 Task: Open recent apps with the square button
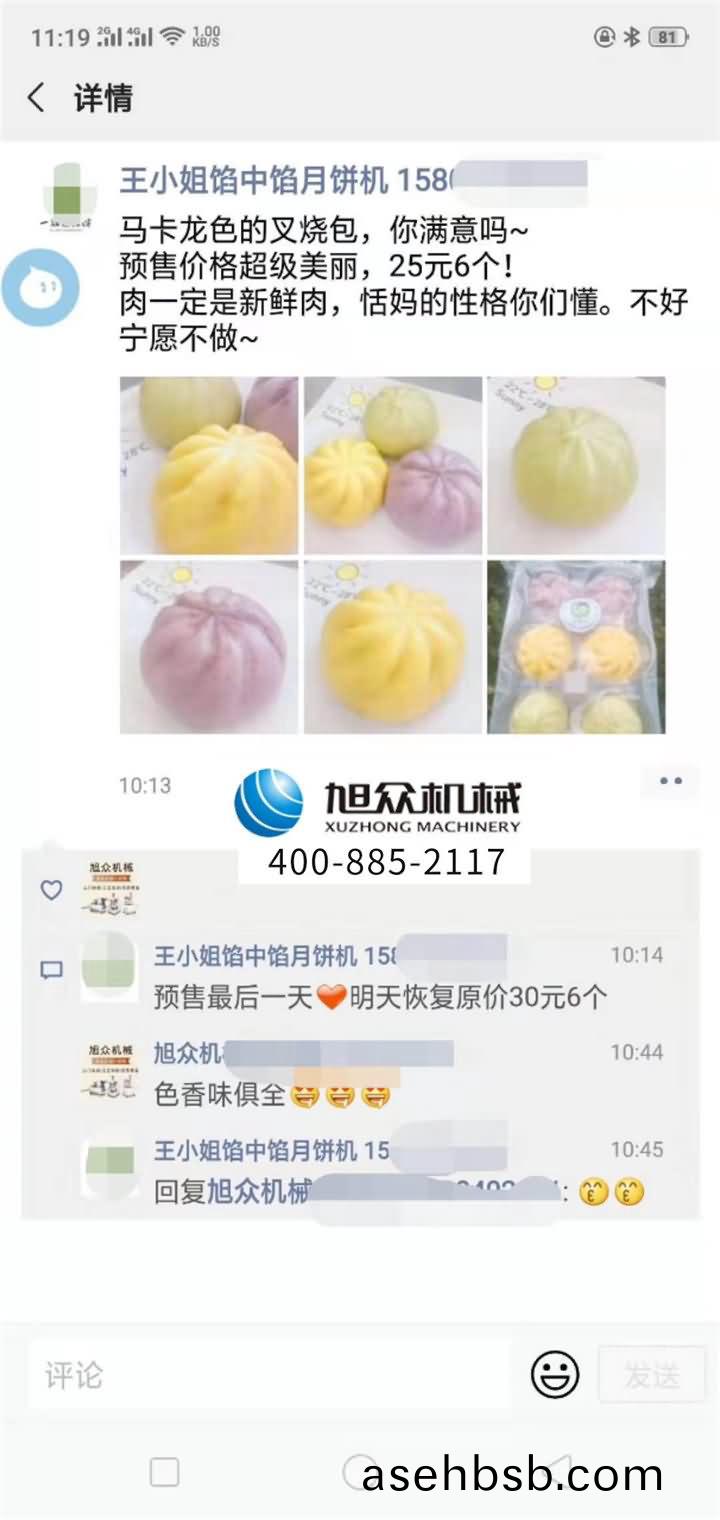tap(164, 1472)
